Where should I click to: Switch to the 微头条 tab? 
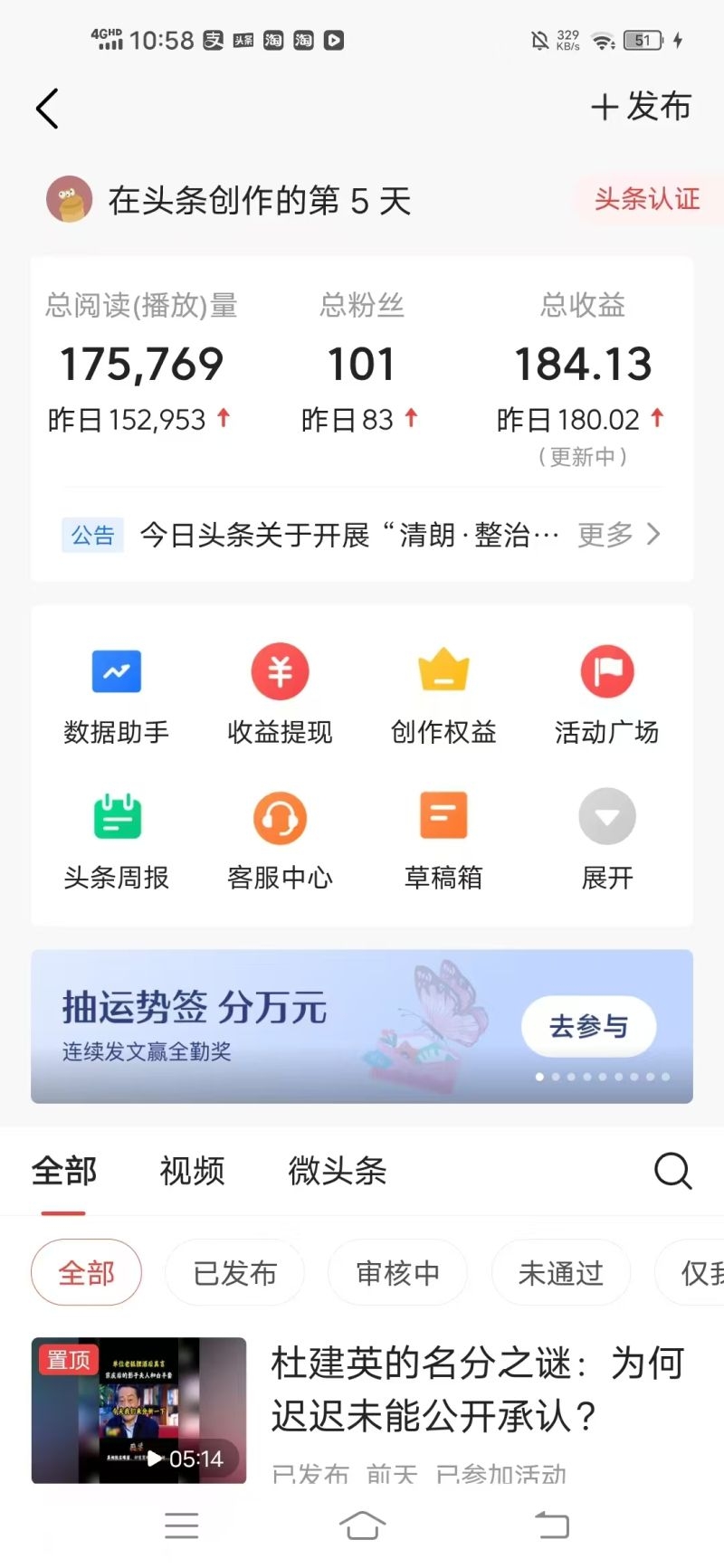(x=336, y=1171)
